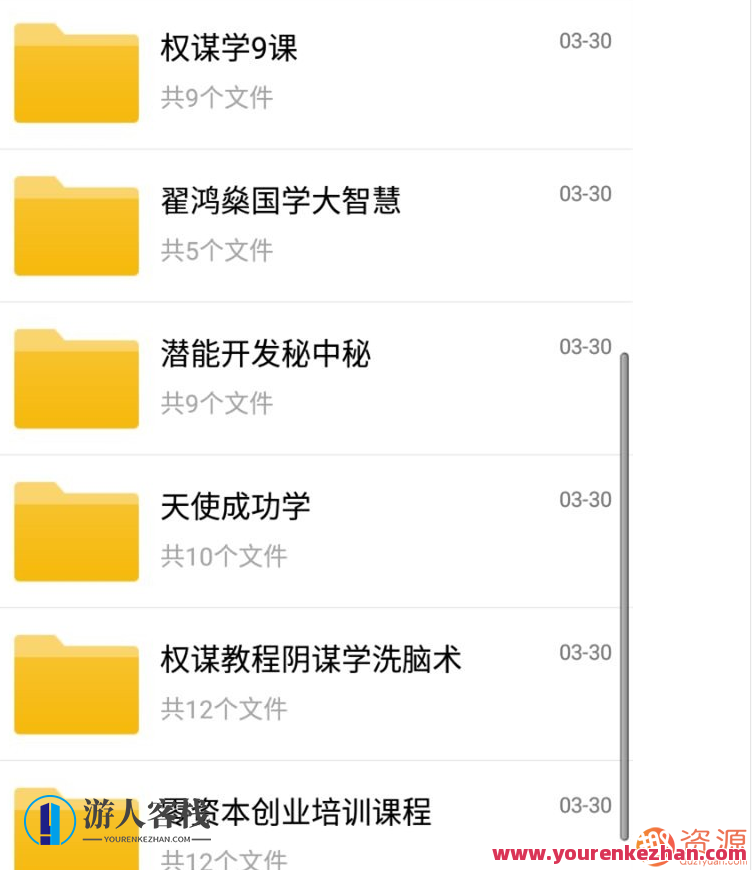The width and height of the screenshot is (752, 870).
Task: Open the 潜能开发秘中秘 folder icon
Action: [76, 377]
